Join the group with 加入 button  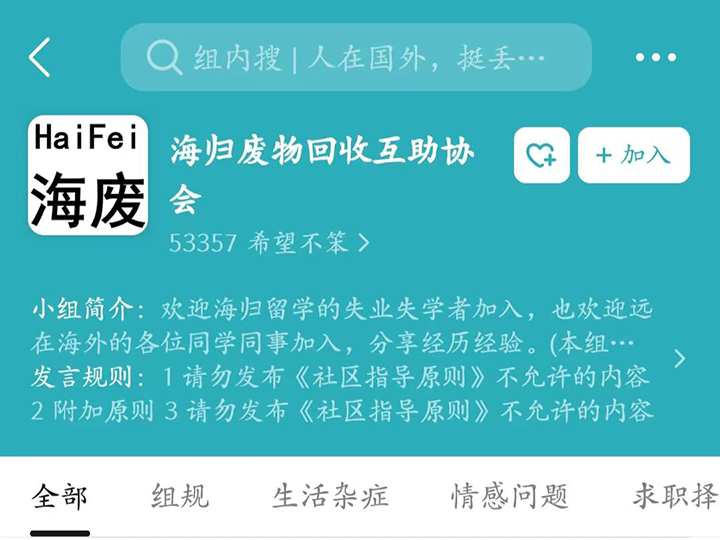point(634,155)
